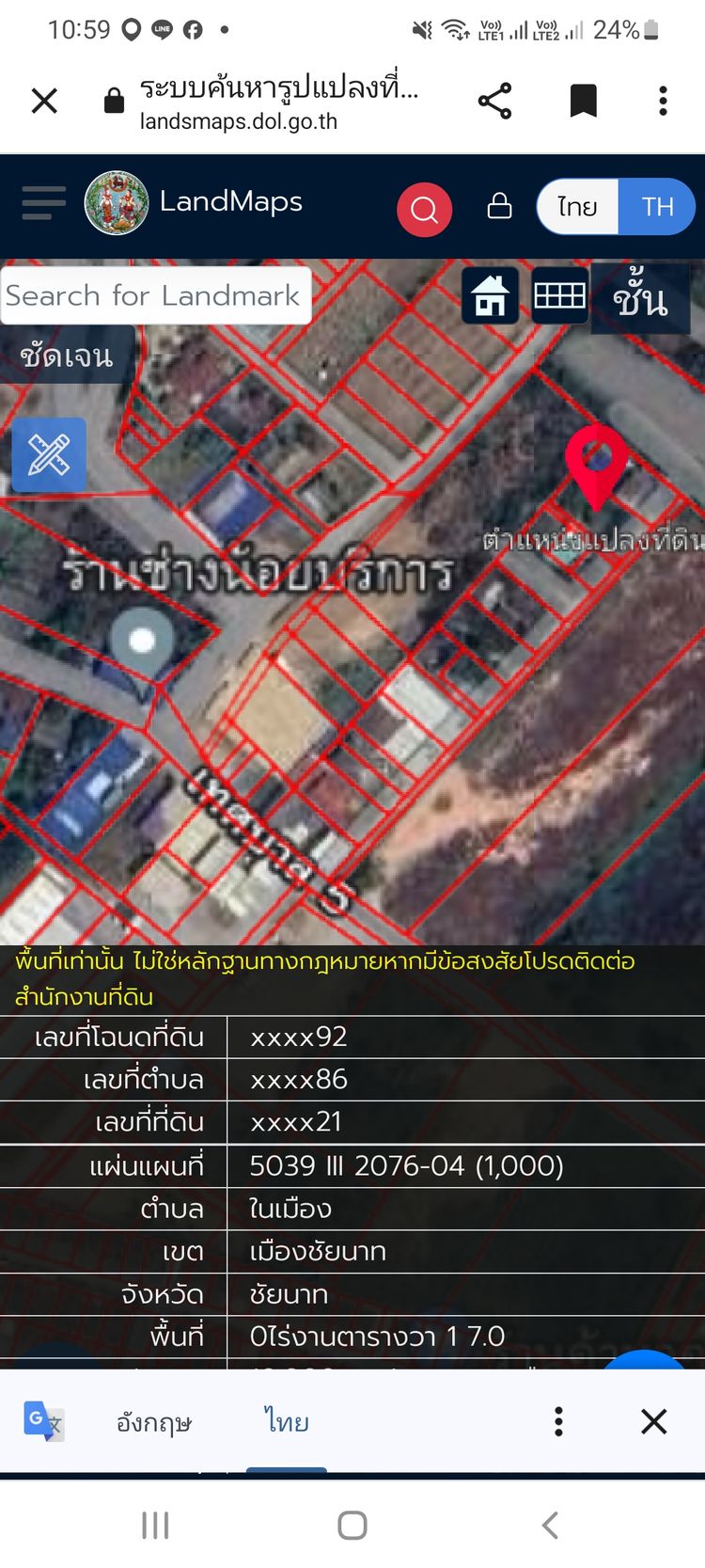Close the browser custom tab
This screenshot has height=1568, width=705.
coord(44,101)
